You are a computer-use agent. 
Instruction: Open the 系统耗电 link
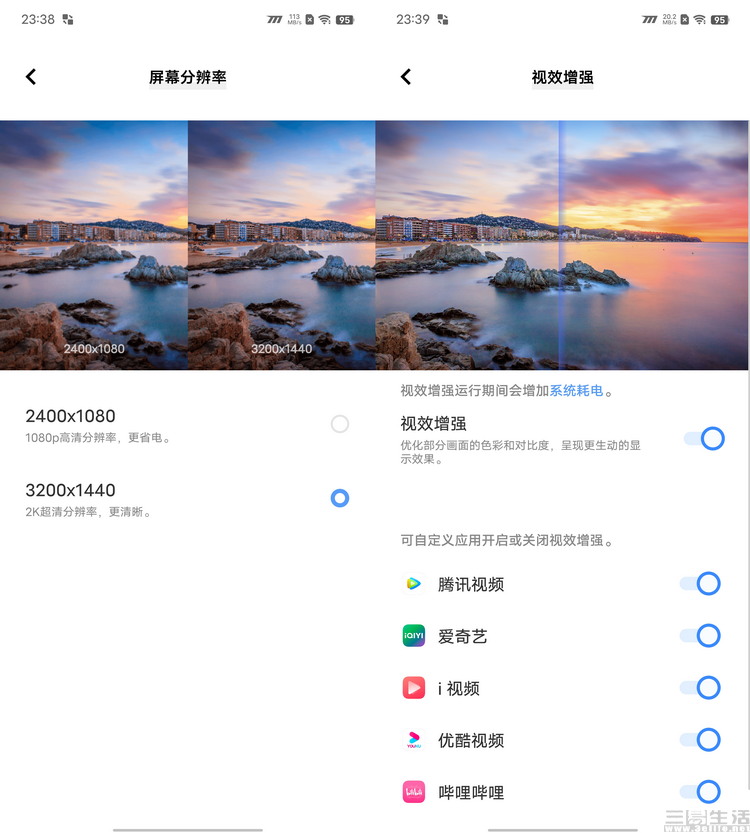tap(576, 391)
